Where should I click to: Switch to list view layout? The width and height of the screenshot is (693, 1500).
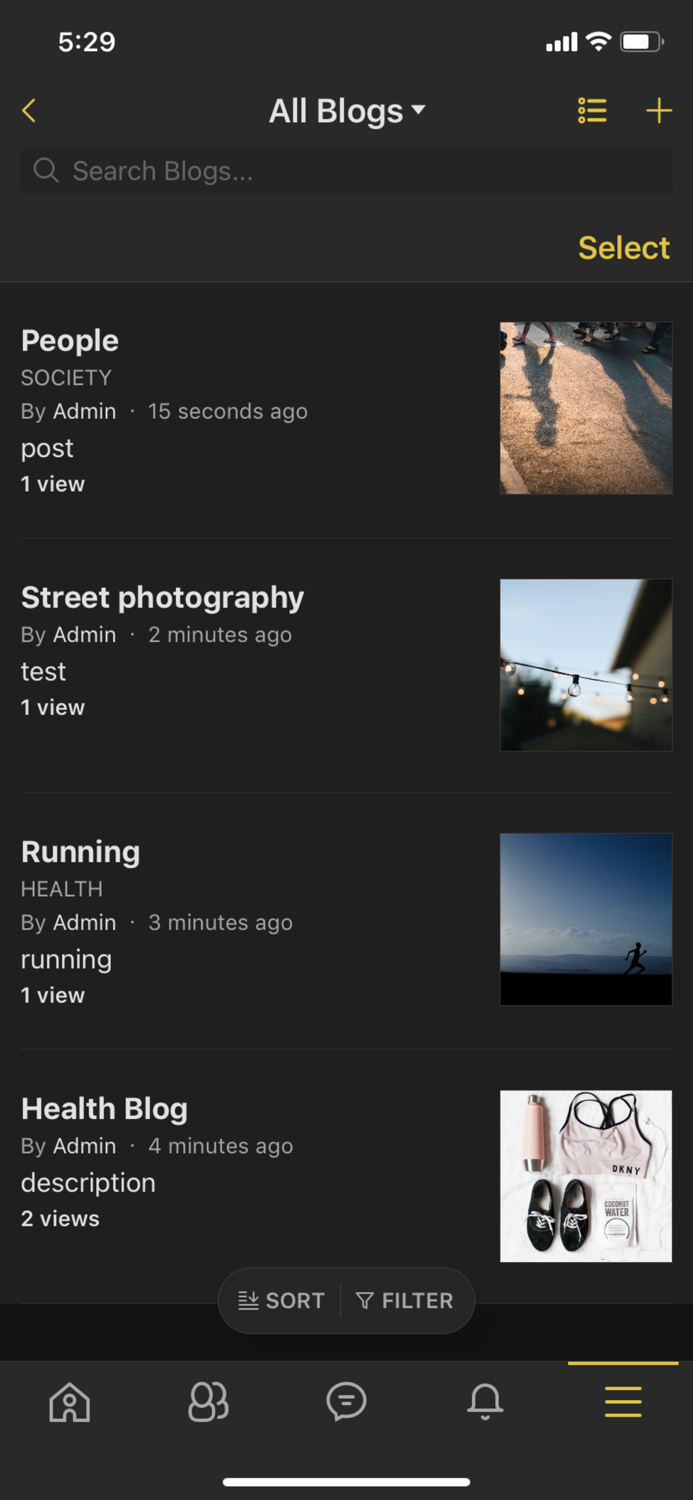tap(592, 111)
